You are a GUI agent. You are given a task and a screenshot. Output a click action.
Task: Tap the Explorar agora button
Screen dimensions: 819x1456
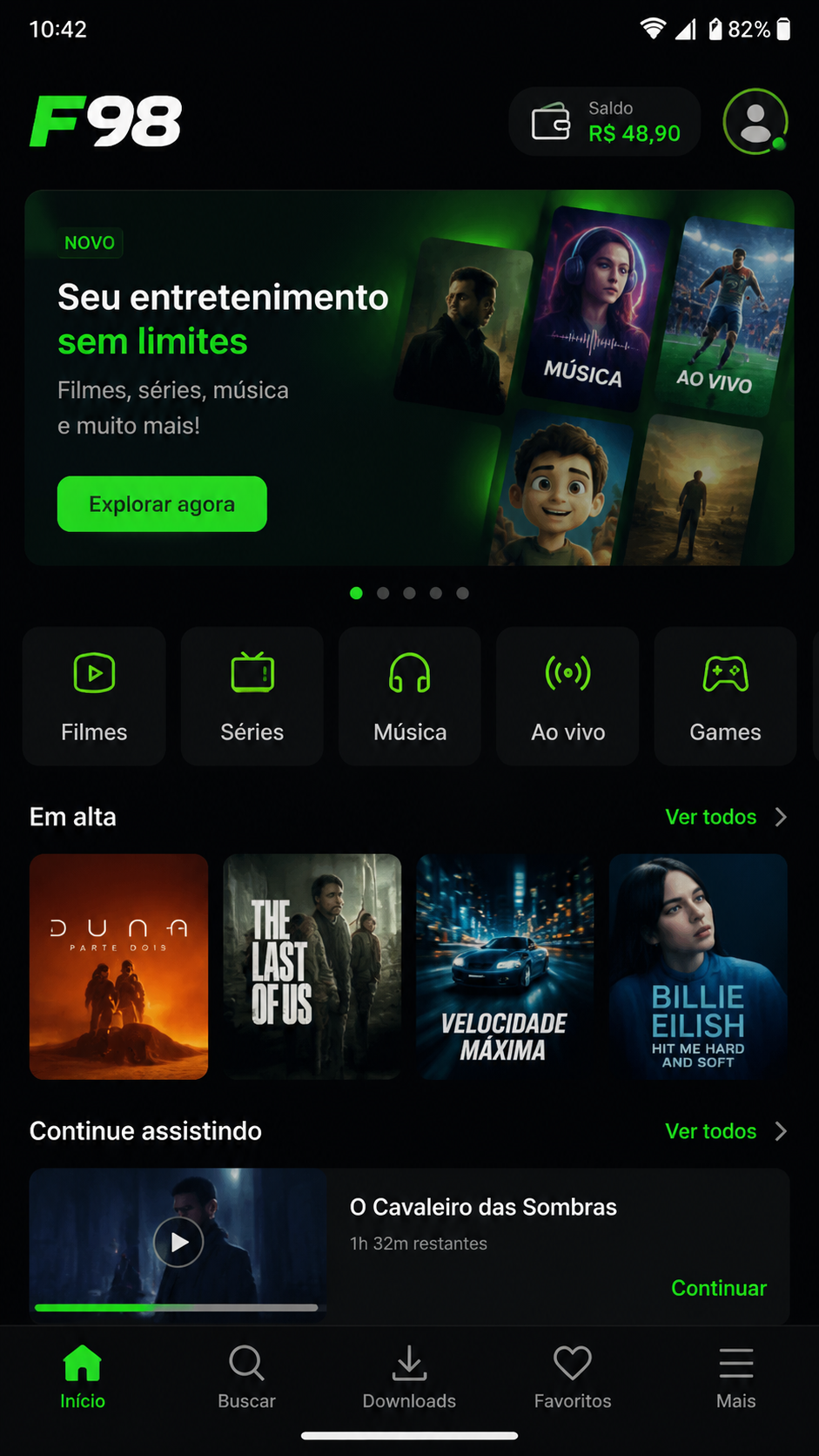(162, 503)
